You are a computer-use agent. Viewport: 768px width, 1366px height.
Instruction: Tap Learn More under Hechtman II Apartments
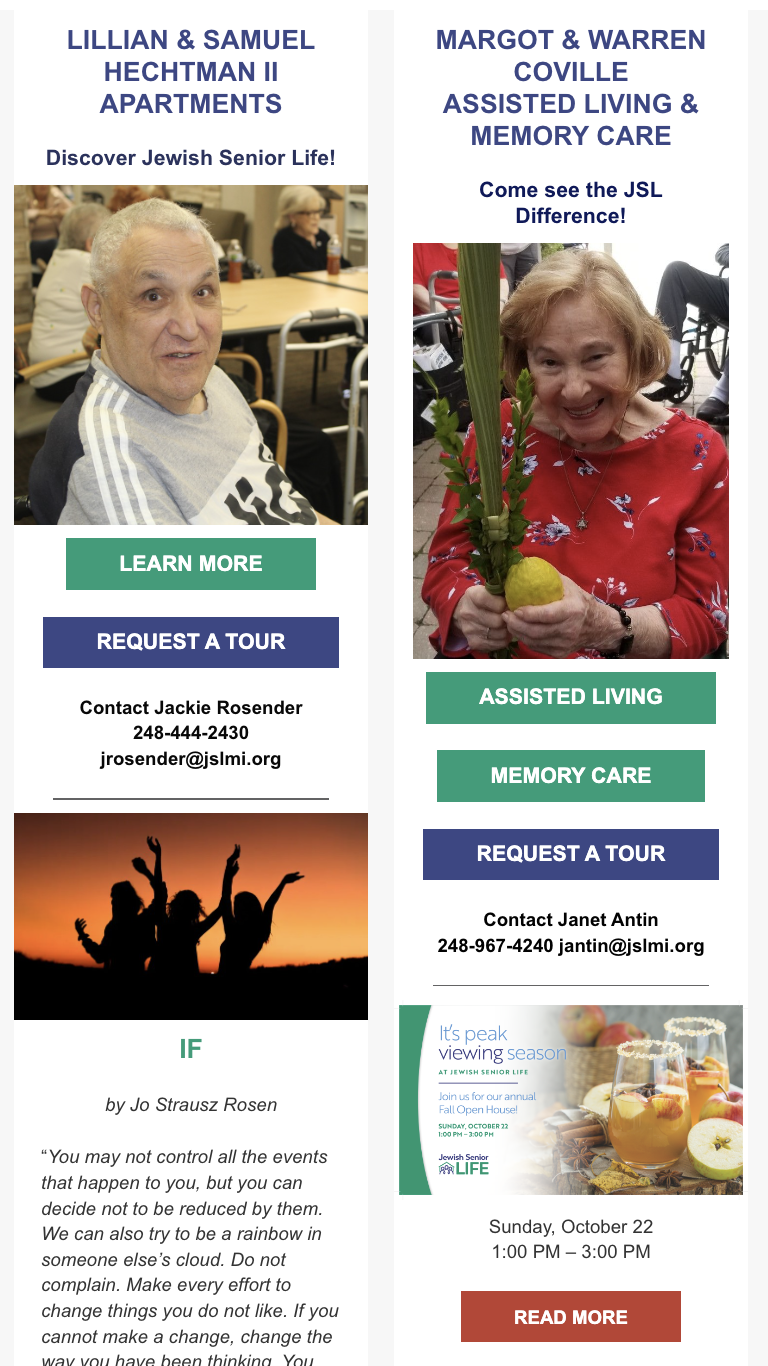click(x=190, y=564)
